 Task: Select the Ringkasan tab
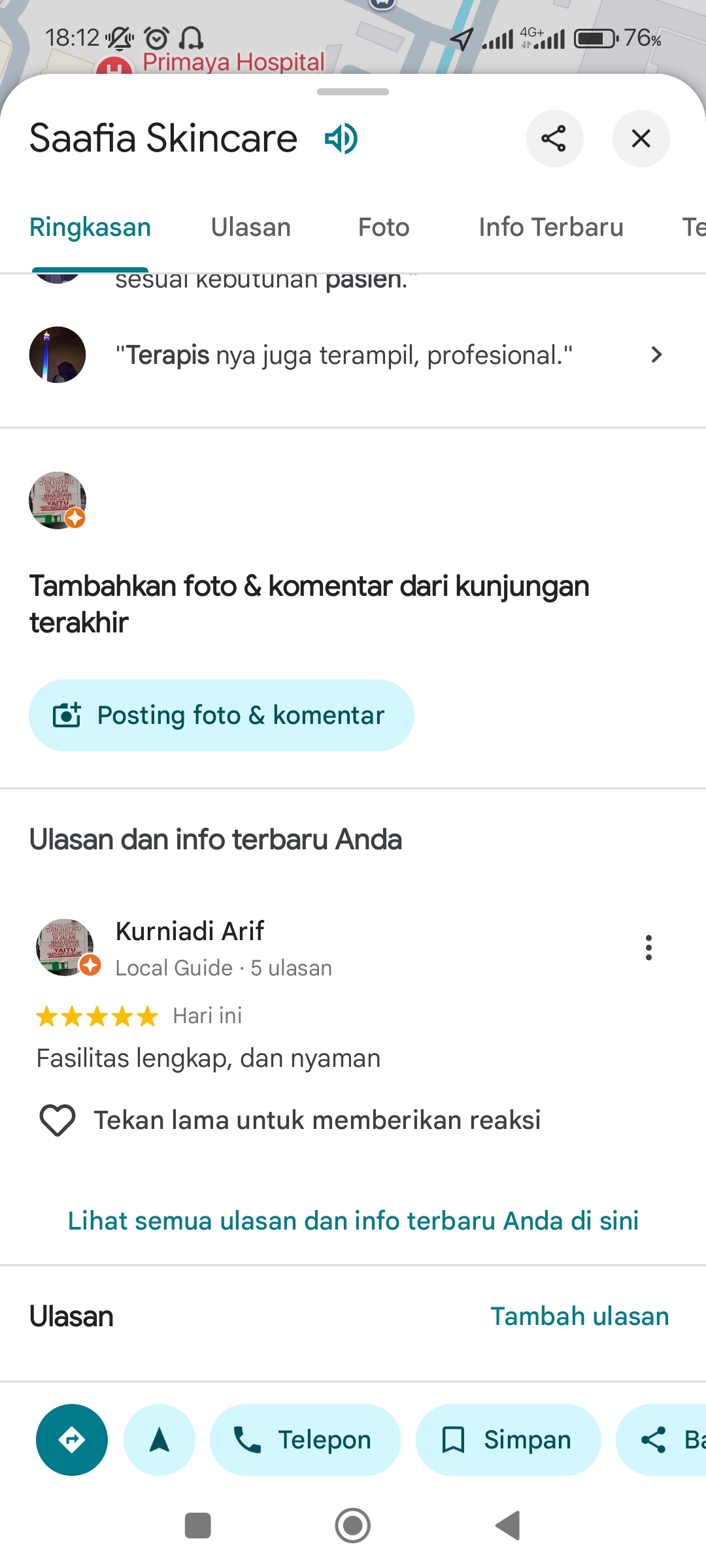click(90, 227)
